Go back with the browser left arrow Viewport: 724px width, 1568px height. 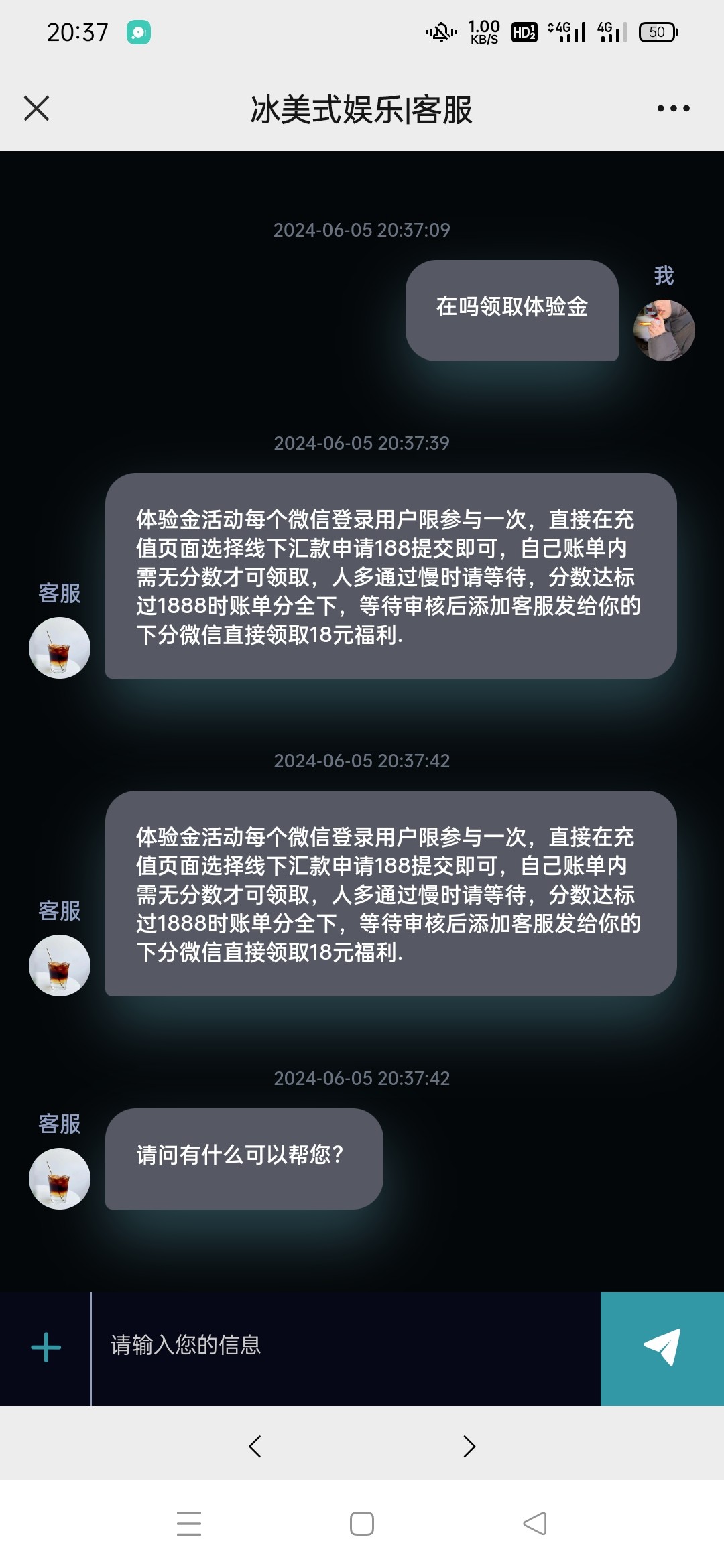tap(255, 1446)
